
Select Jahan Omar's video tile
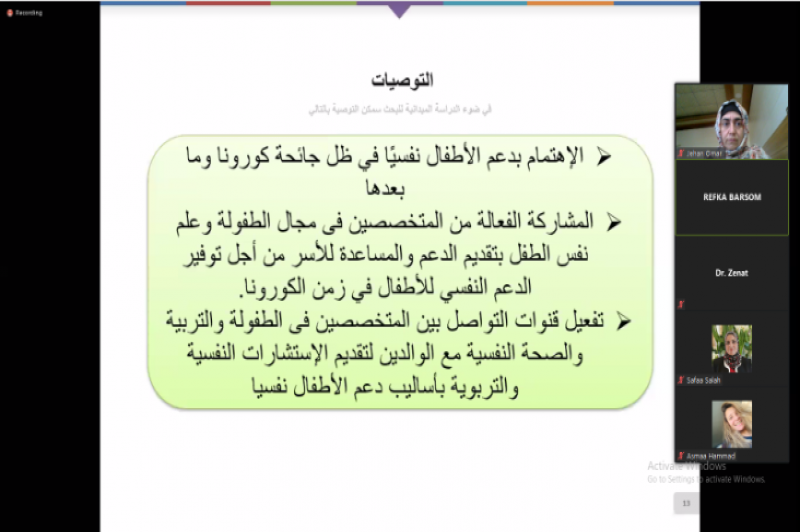[x=731, y=121]
